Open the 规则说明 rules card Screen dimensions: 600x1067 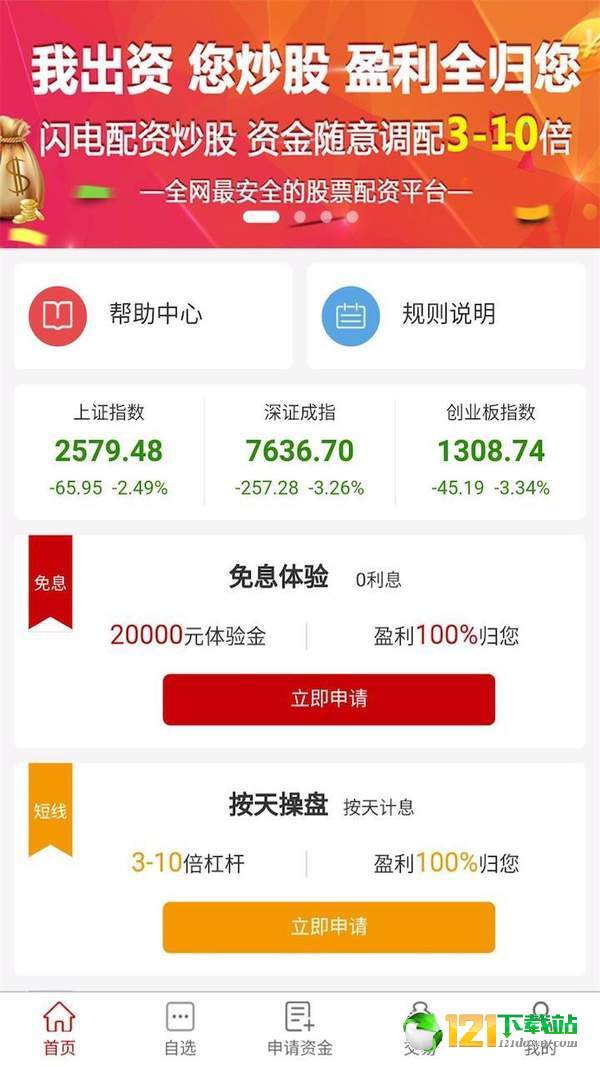[446, 316]
